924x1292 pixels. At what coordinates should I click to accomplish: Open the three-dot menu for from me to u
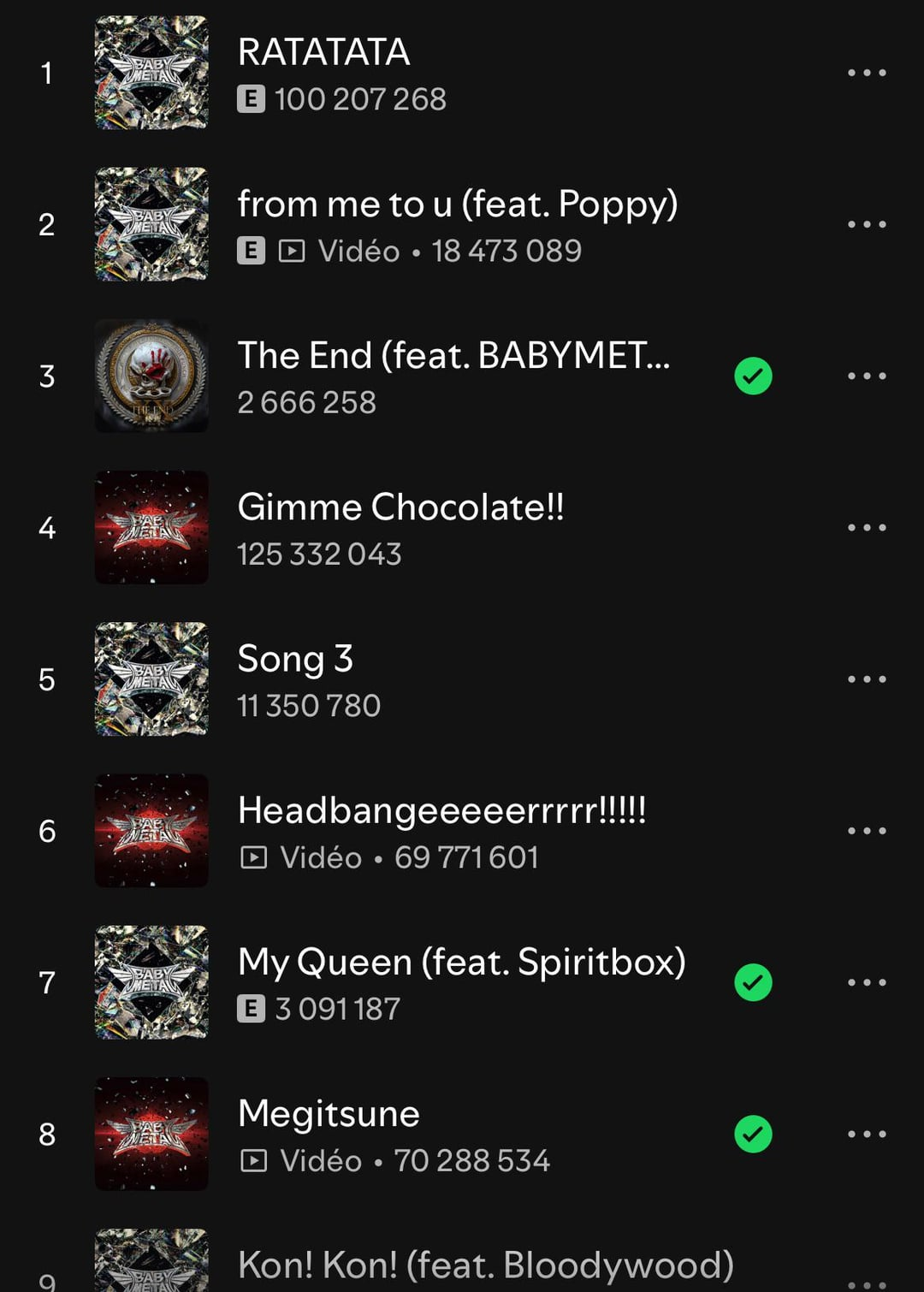click(866, 224)
